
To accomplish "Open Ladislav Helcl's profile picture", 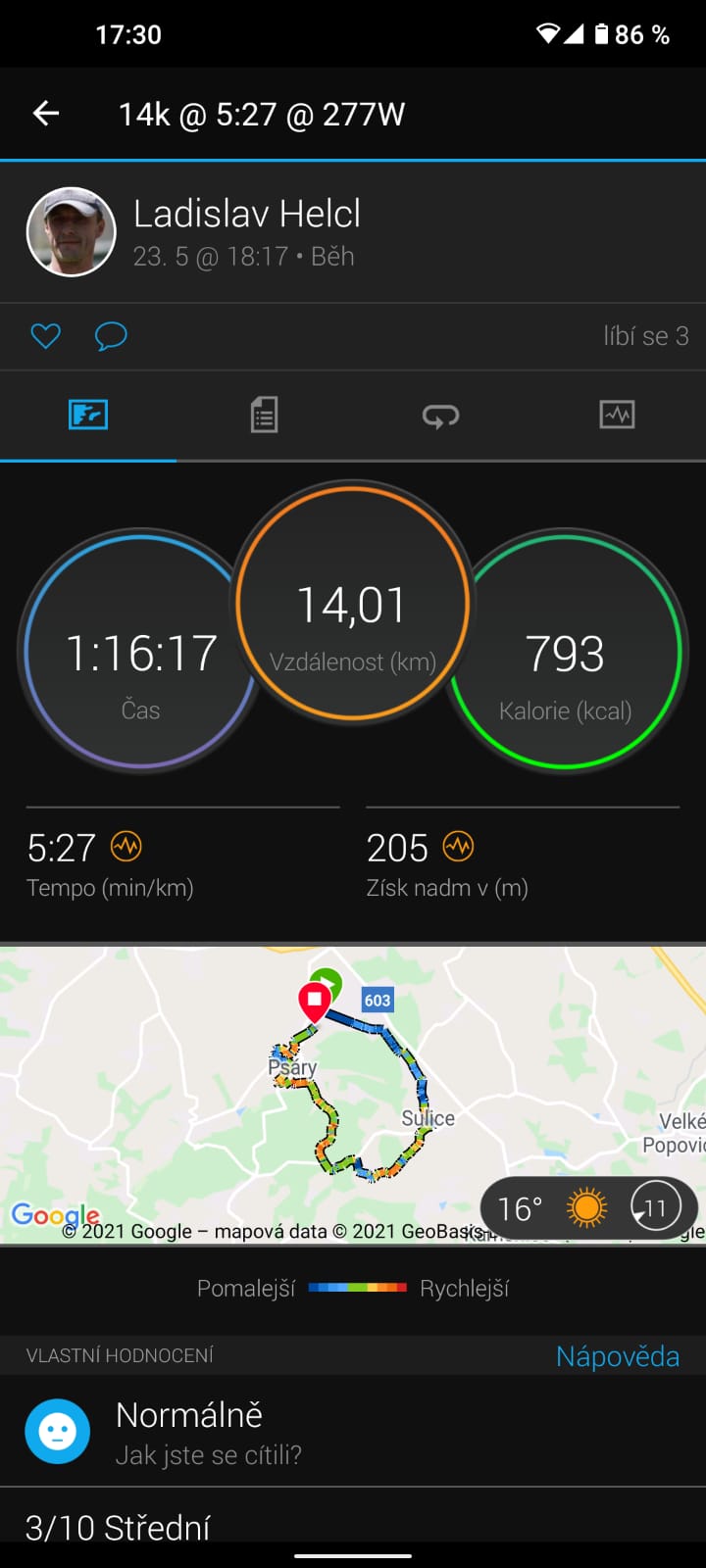I will (71, 232).
